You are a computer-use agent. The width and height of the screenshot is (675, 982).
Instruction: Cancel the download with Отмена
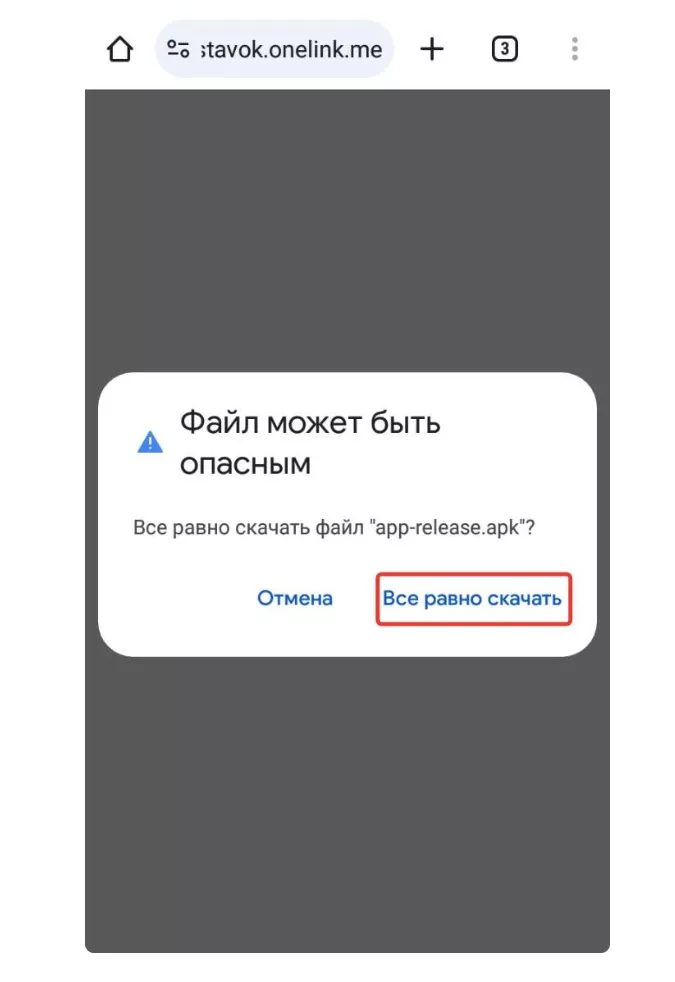295,599
